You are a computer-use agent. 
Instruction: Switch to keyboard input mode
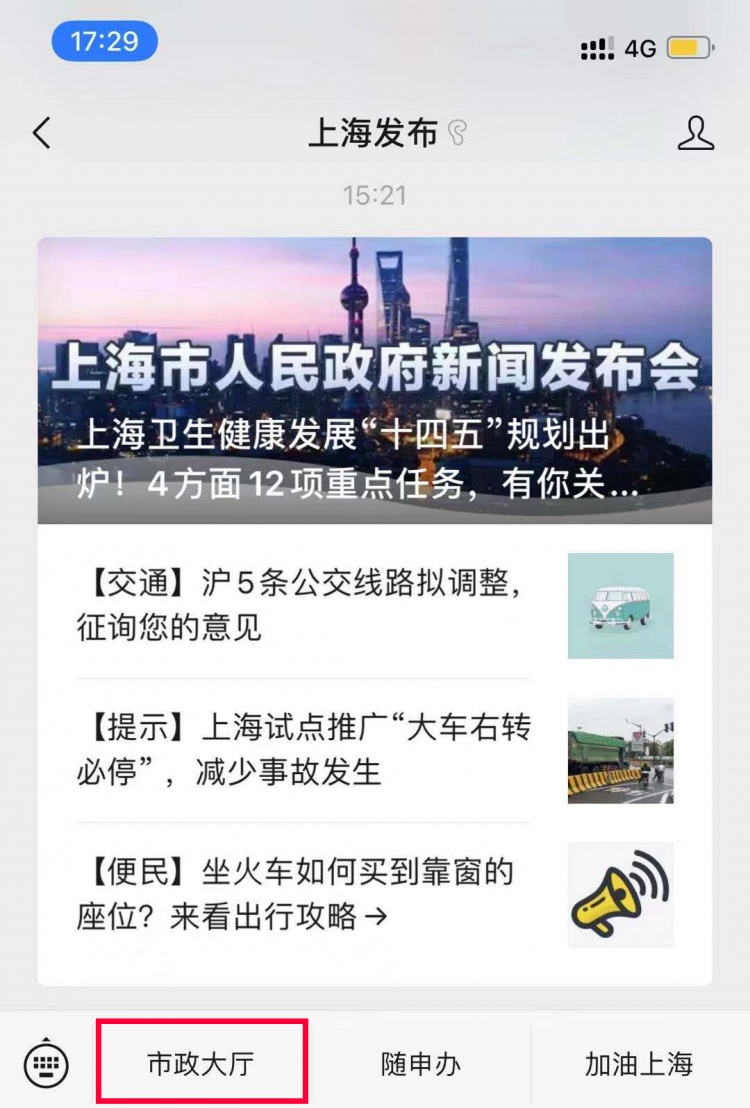[x=46, y=1063]
